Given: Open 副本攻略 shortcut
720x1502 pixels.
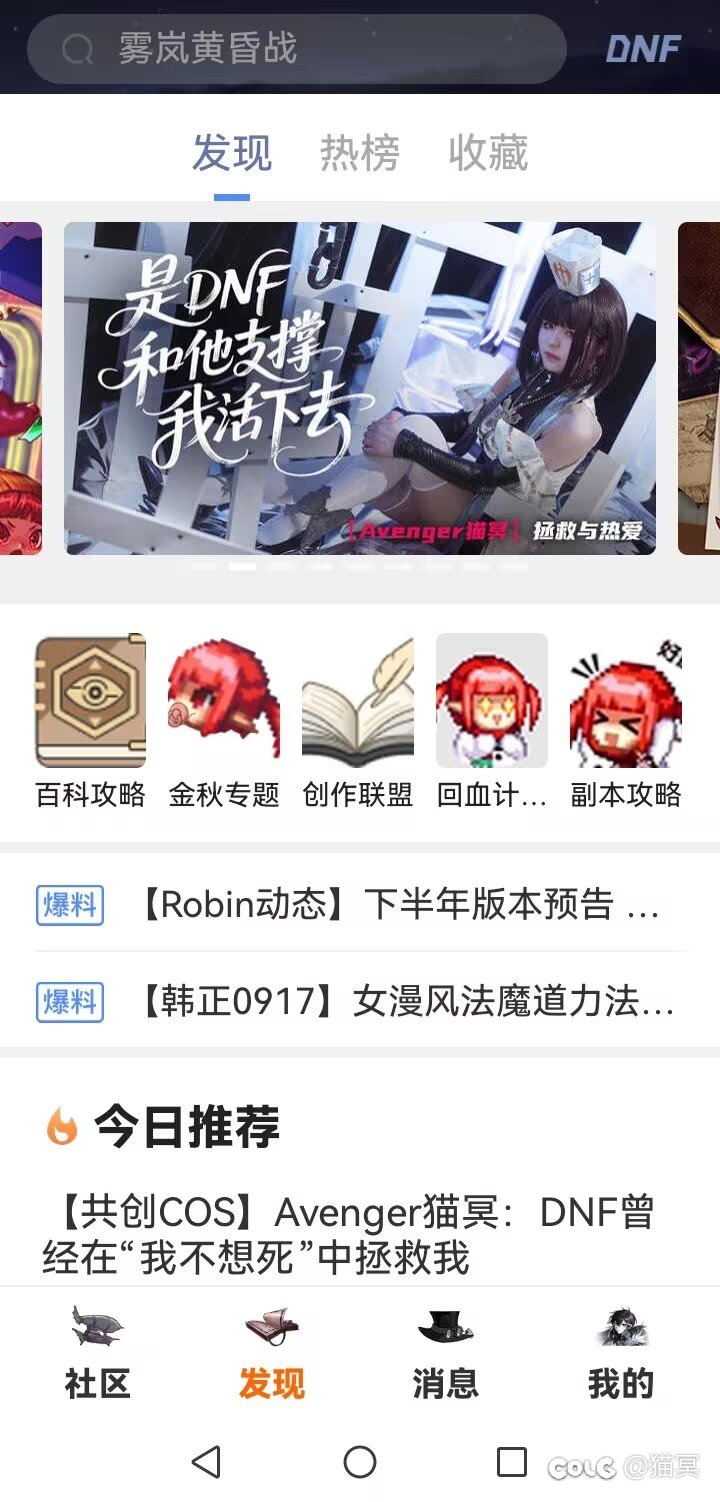Looking at the screenshot, I should (626, 722).
